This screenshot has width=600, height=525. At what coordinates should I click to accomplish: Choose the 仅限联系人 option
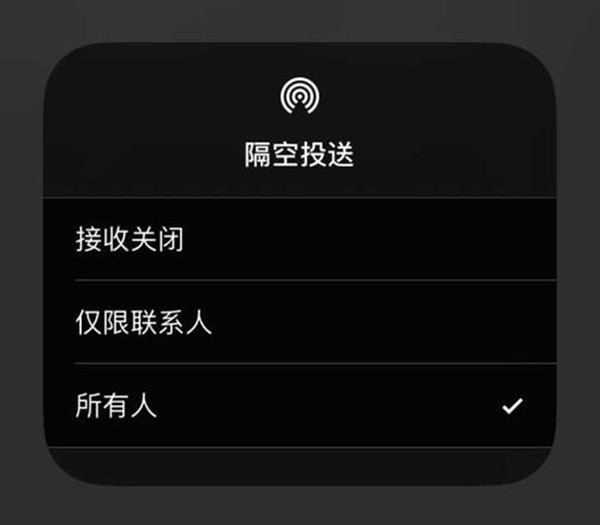pos(143,323)
